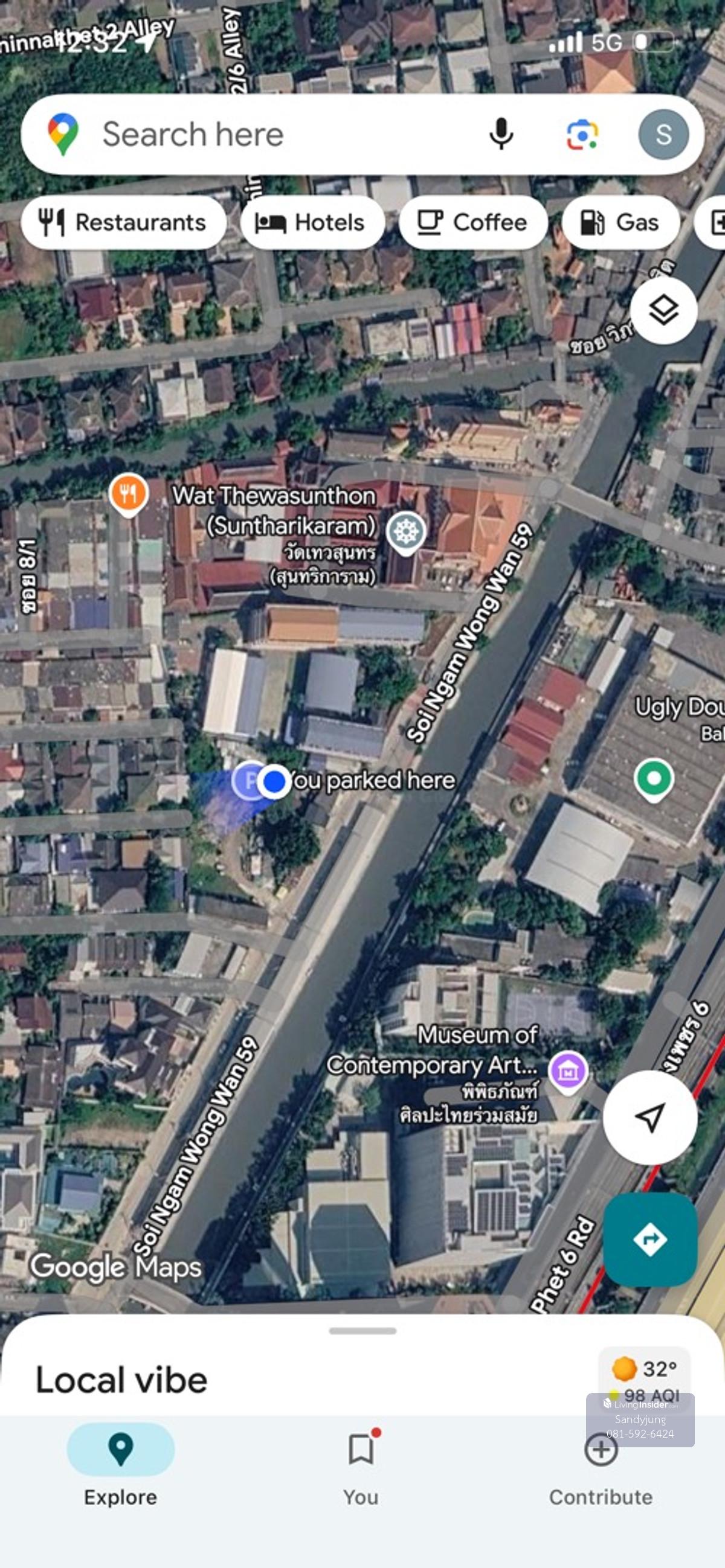Open the Search here field

coord(256,135)
